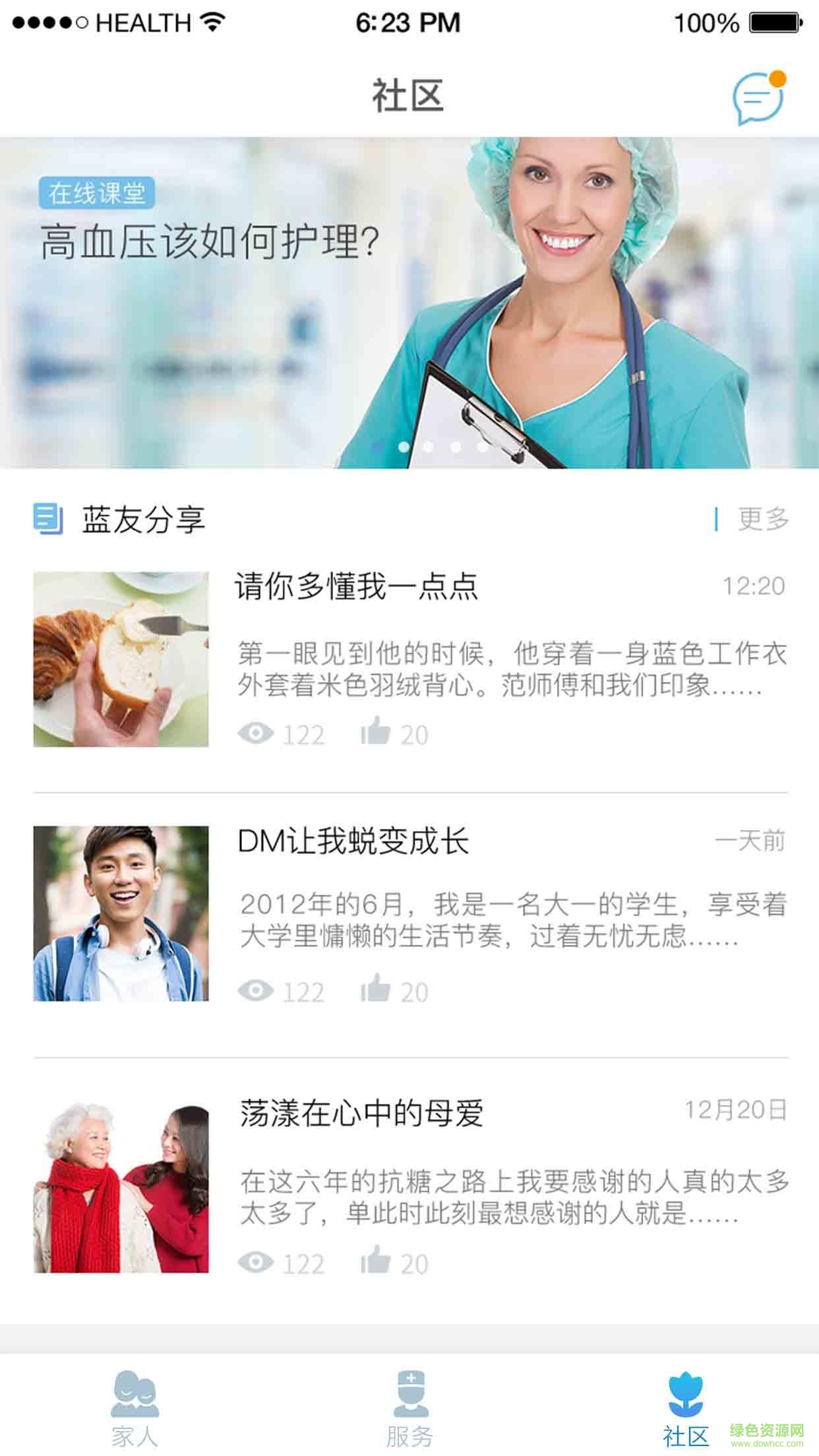Like the post 请你多懂我一点点
The height and width of the screenshot is (1456, 819).
[x=377, y=732]
